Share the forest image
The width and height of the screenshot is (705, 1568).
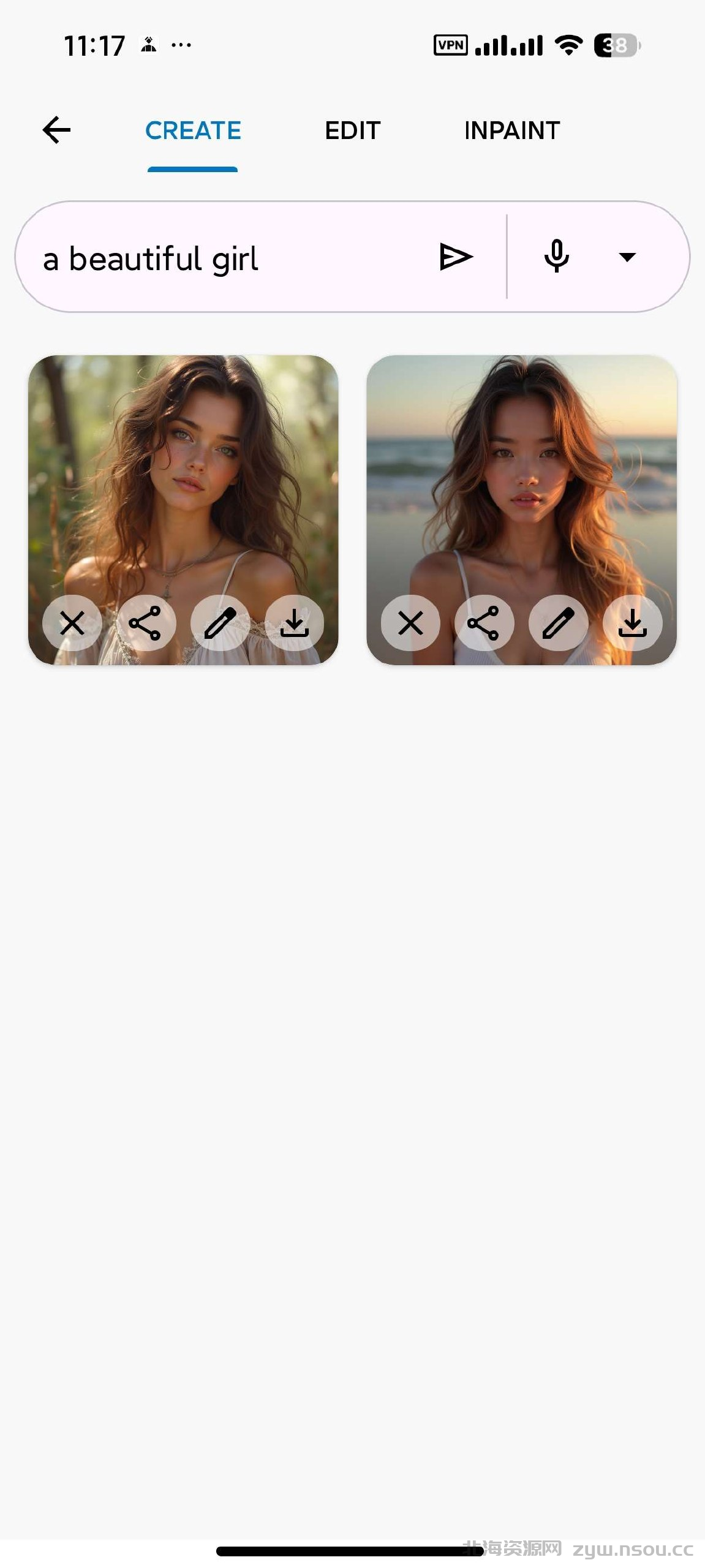[x=146, y=624]
